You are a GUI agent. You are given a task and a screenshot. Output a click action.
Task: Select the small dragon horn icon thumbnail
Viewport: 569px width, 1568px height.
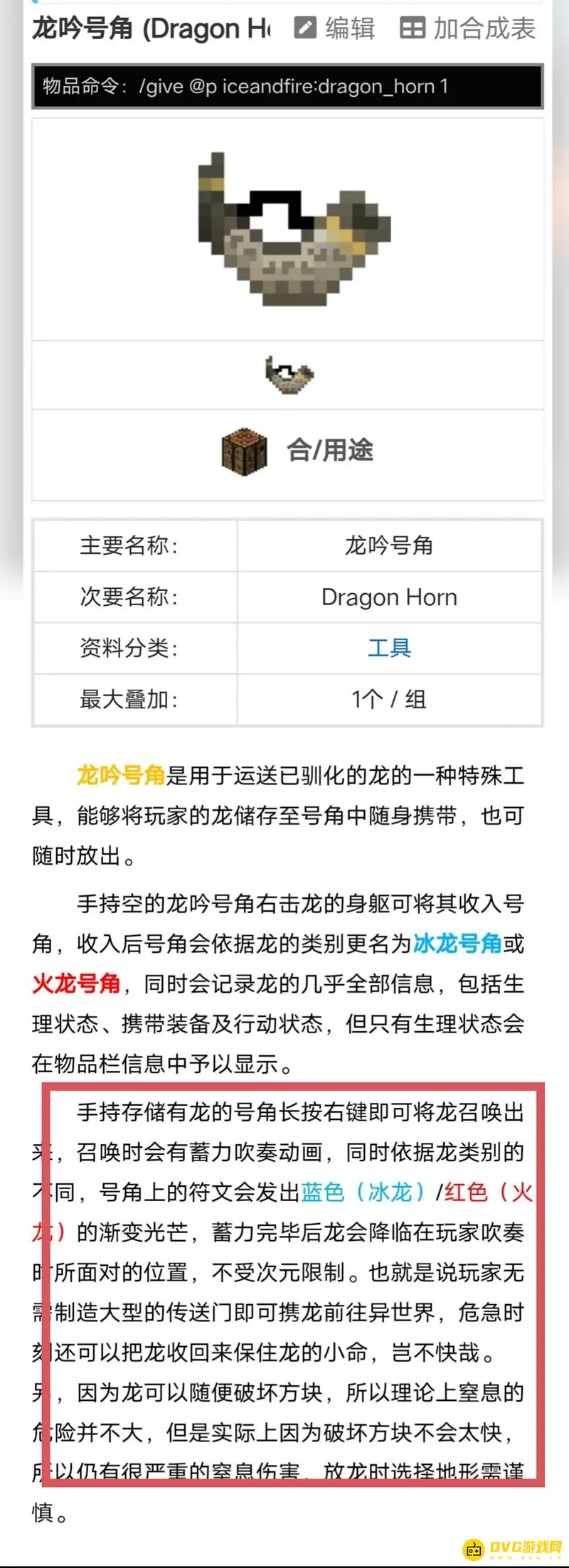tap(288, 375)
